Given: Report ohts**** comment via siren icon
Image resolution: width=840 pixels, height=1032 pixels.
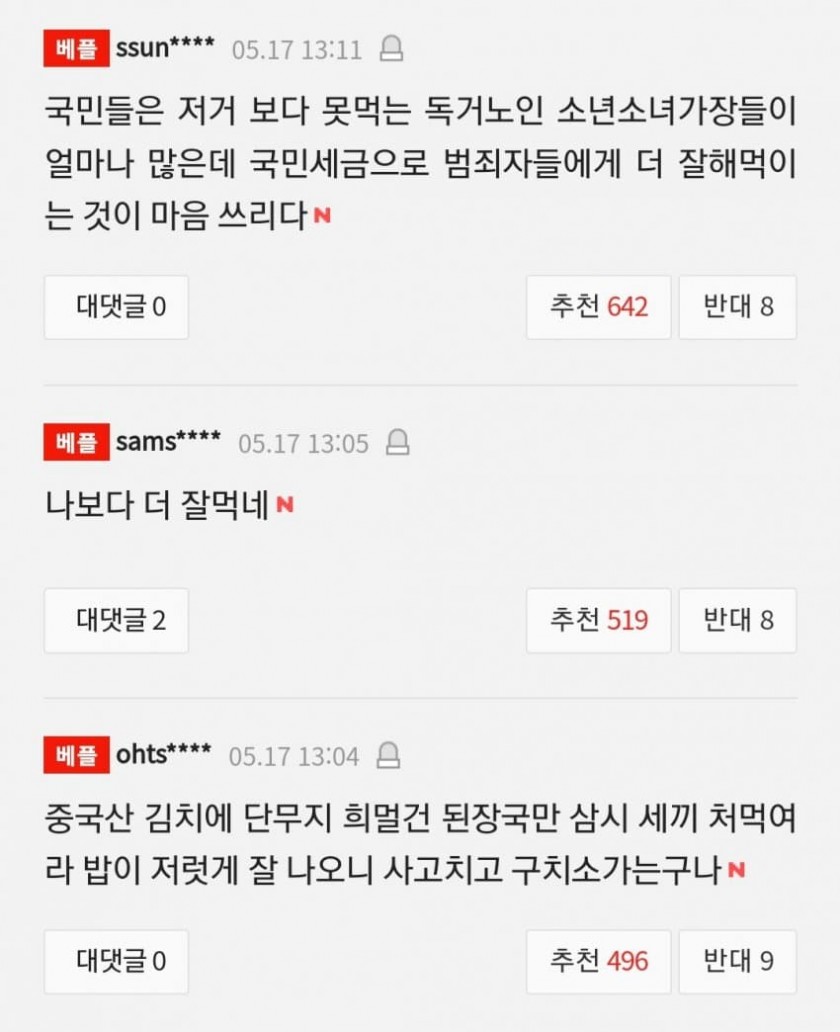Looking at the screenshot, I should coord(389,755).
